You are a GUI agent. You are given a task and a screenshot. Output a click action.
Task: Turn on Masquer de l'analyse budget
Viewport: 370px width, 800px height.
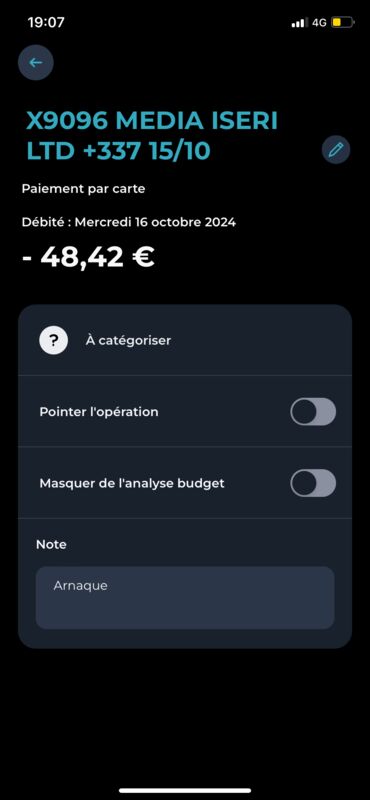coord(313,483)
